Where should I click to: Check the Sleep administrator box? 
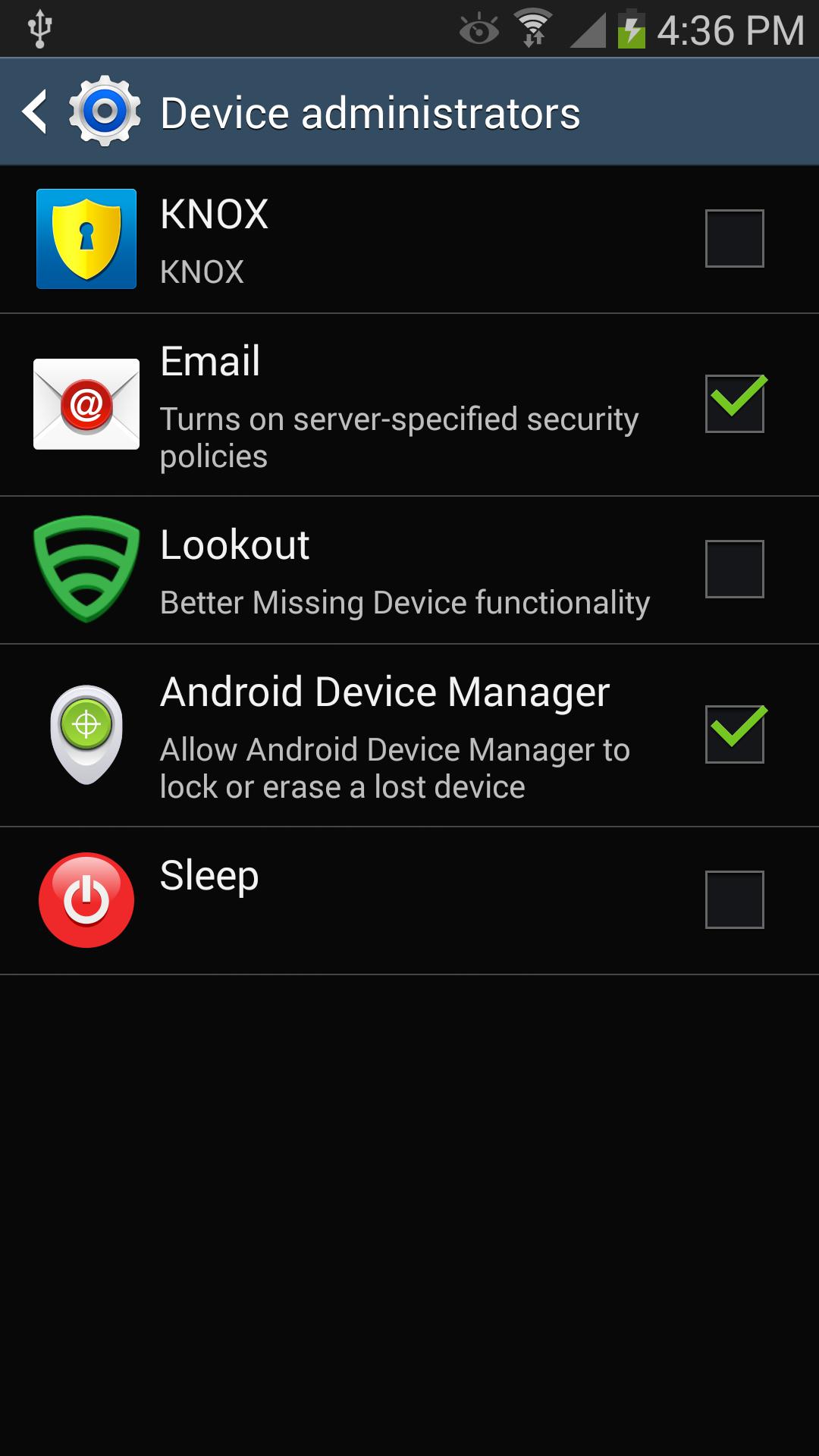[733, 899]
